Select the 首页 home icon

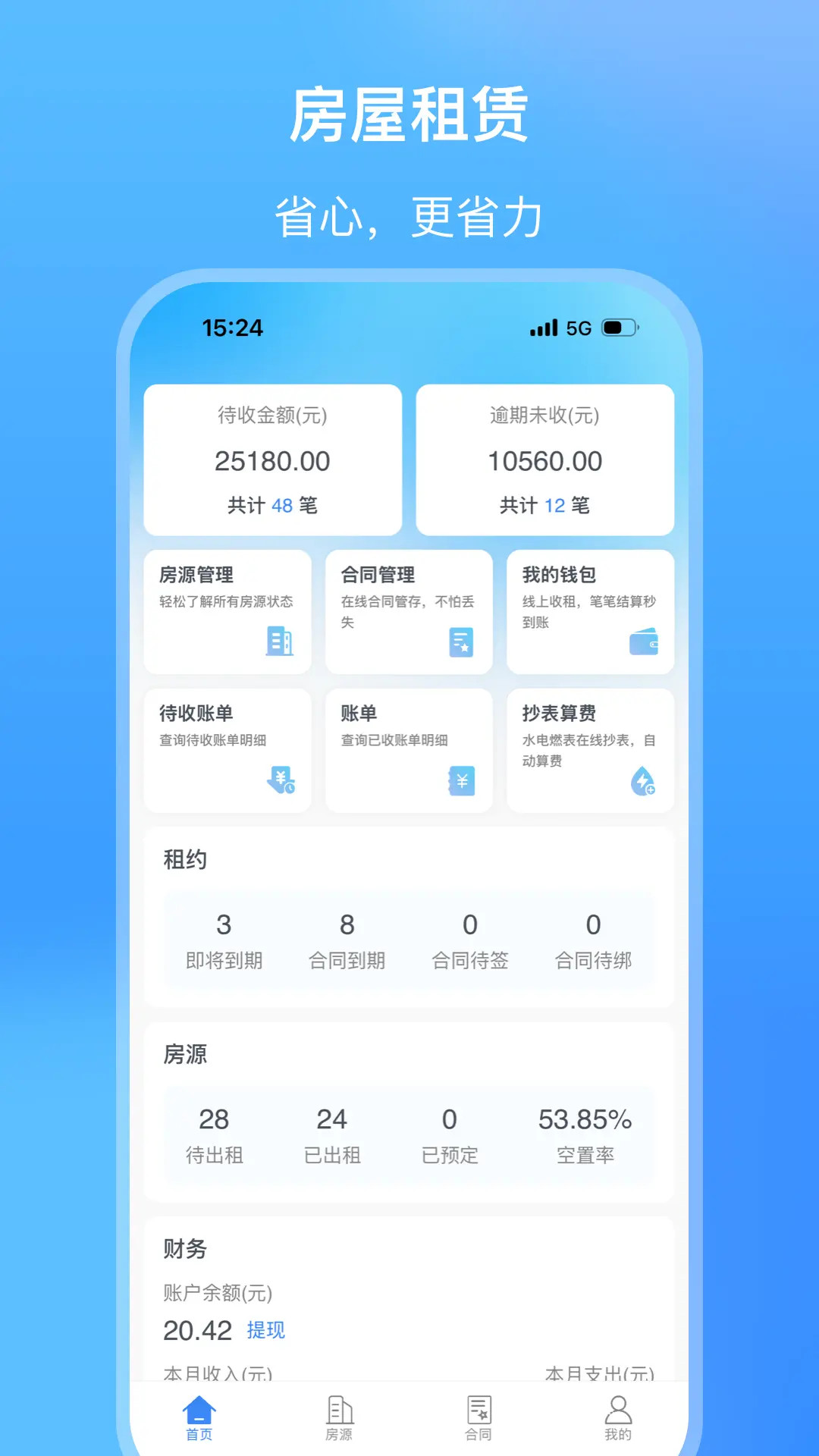197,1407
